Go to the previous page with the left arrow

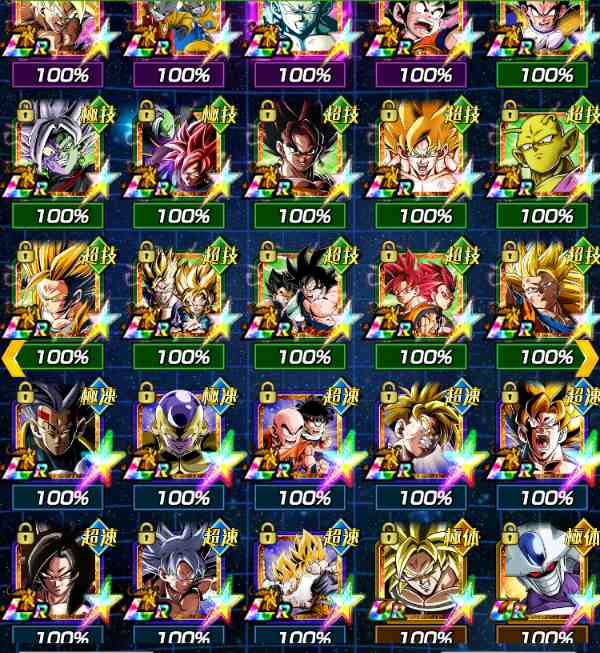12,354
